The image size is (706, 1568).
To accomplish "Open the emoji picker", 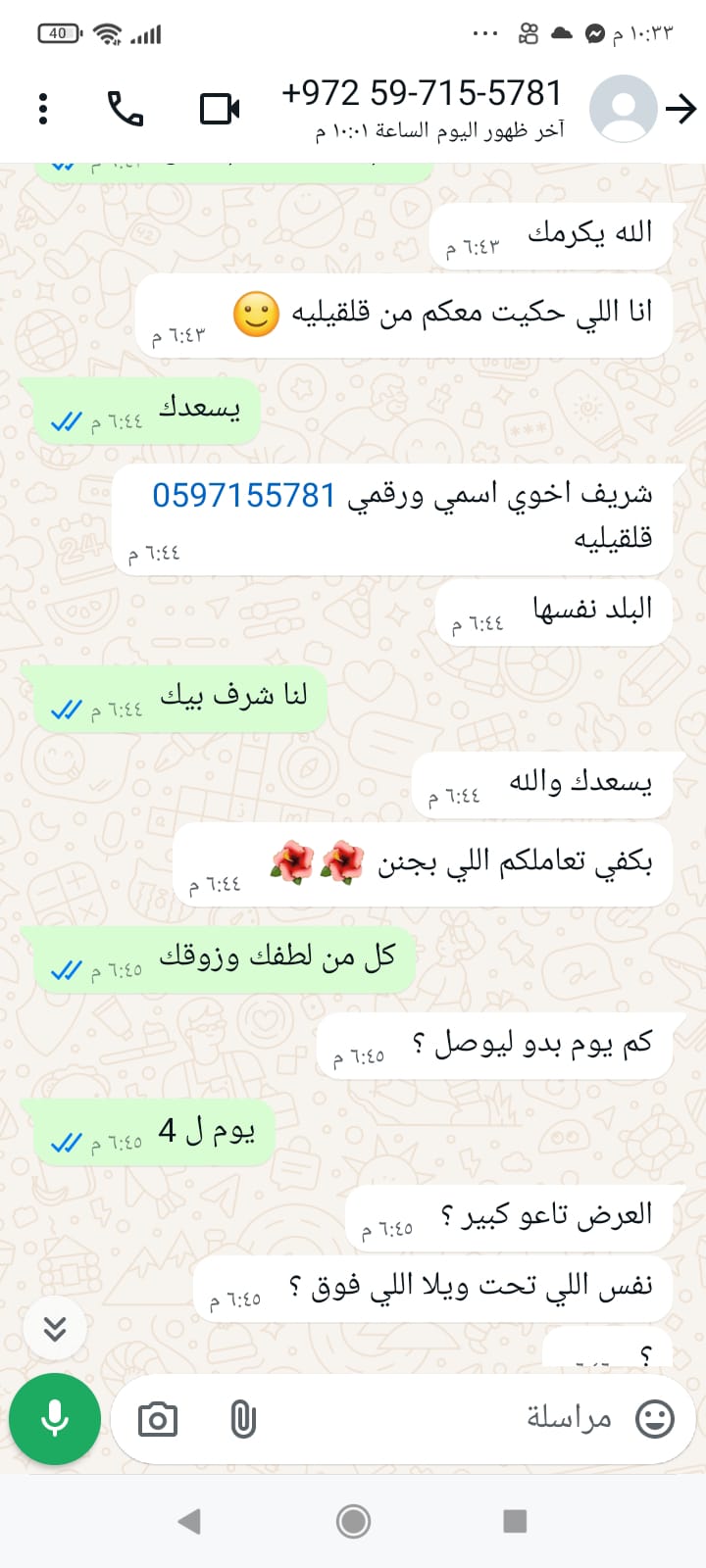I will coord(654,1419).
